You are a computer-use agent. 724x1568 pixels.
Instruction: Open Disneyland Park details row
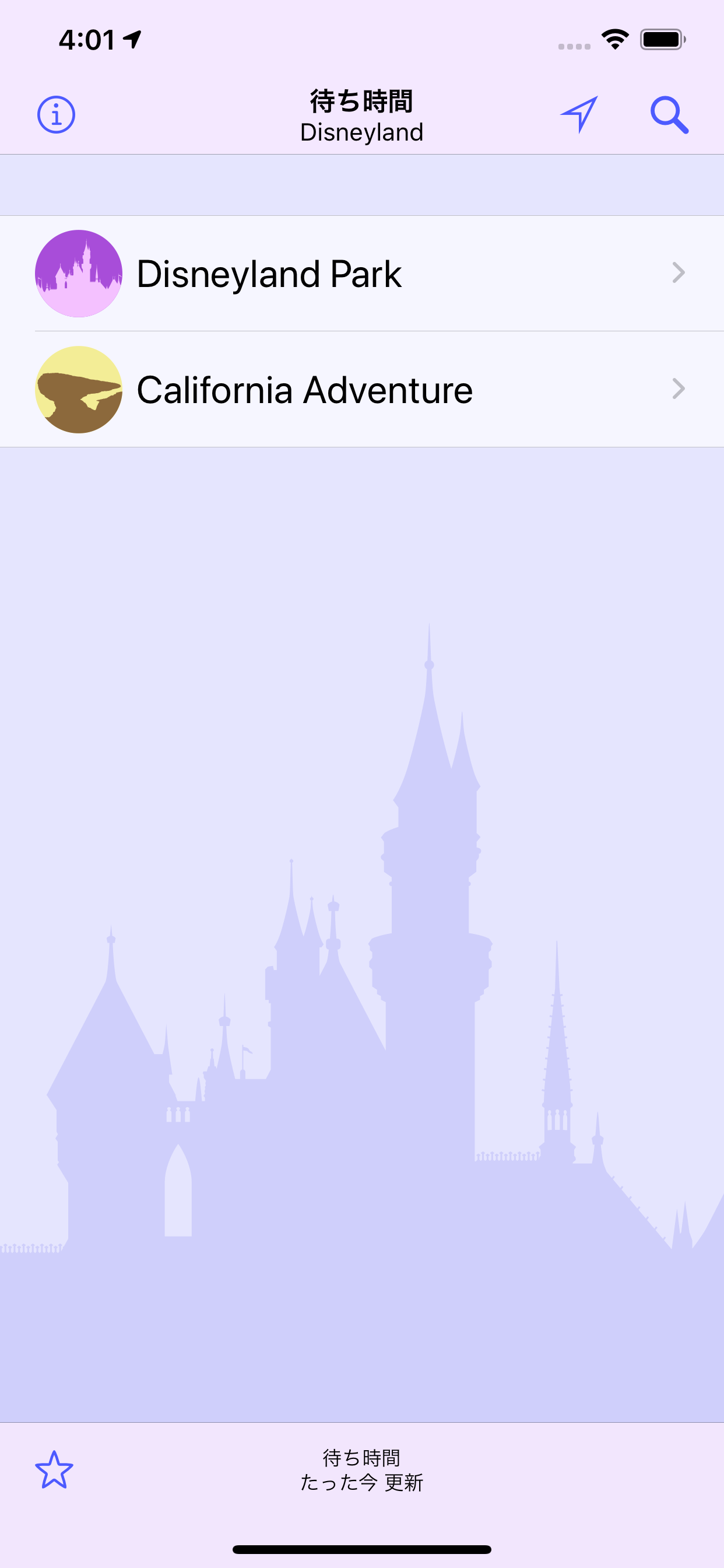click(362, 274)
